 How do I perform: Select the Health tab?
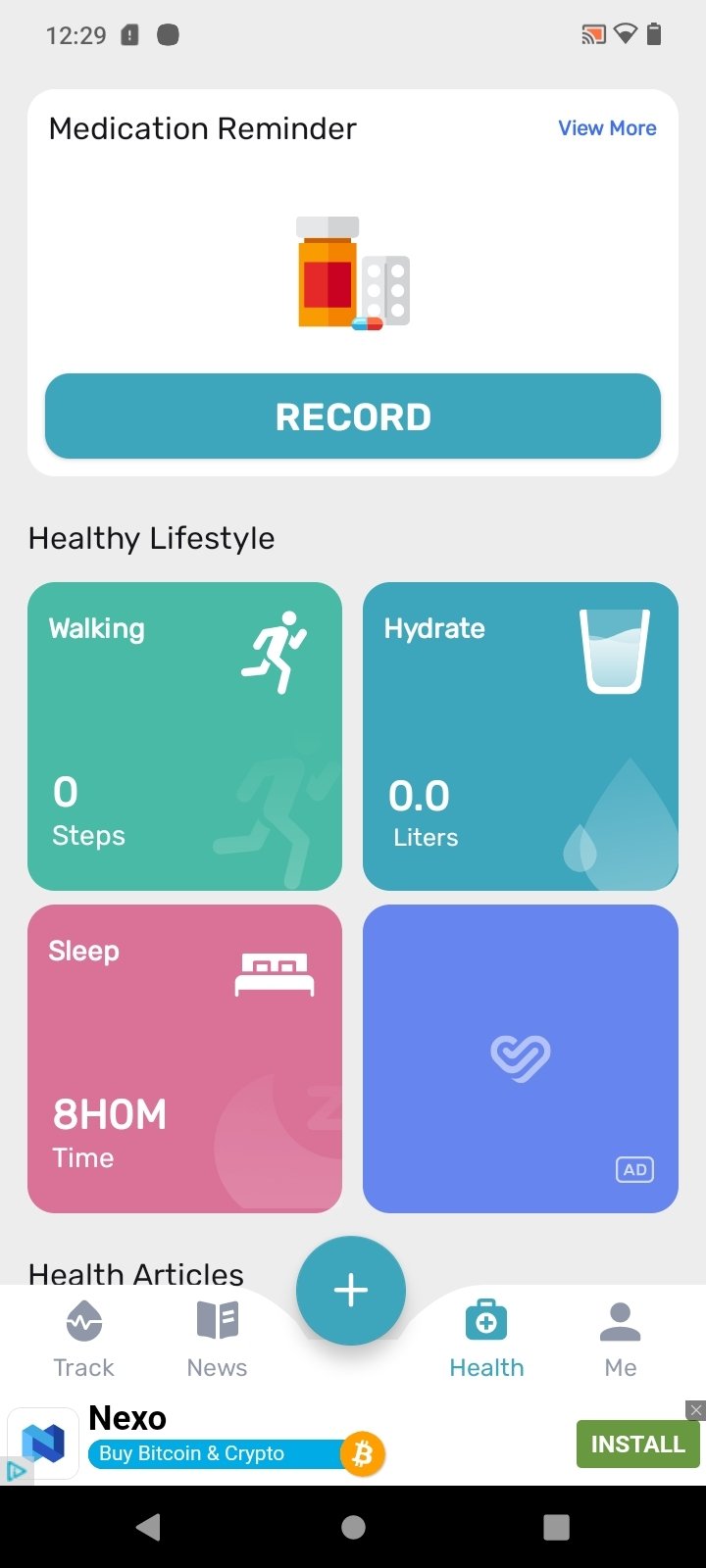[x=486, y=1340]
